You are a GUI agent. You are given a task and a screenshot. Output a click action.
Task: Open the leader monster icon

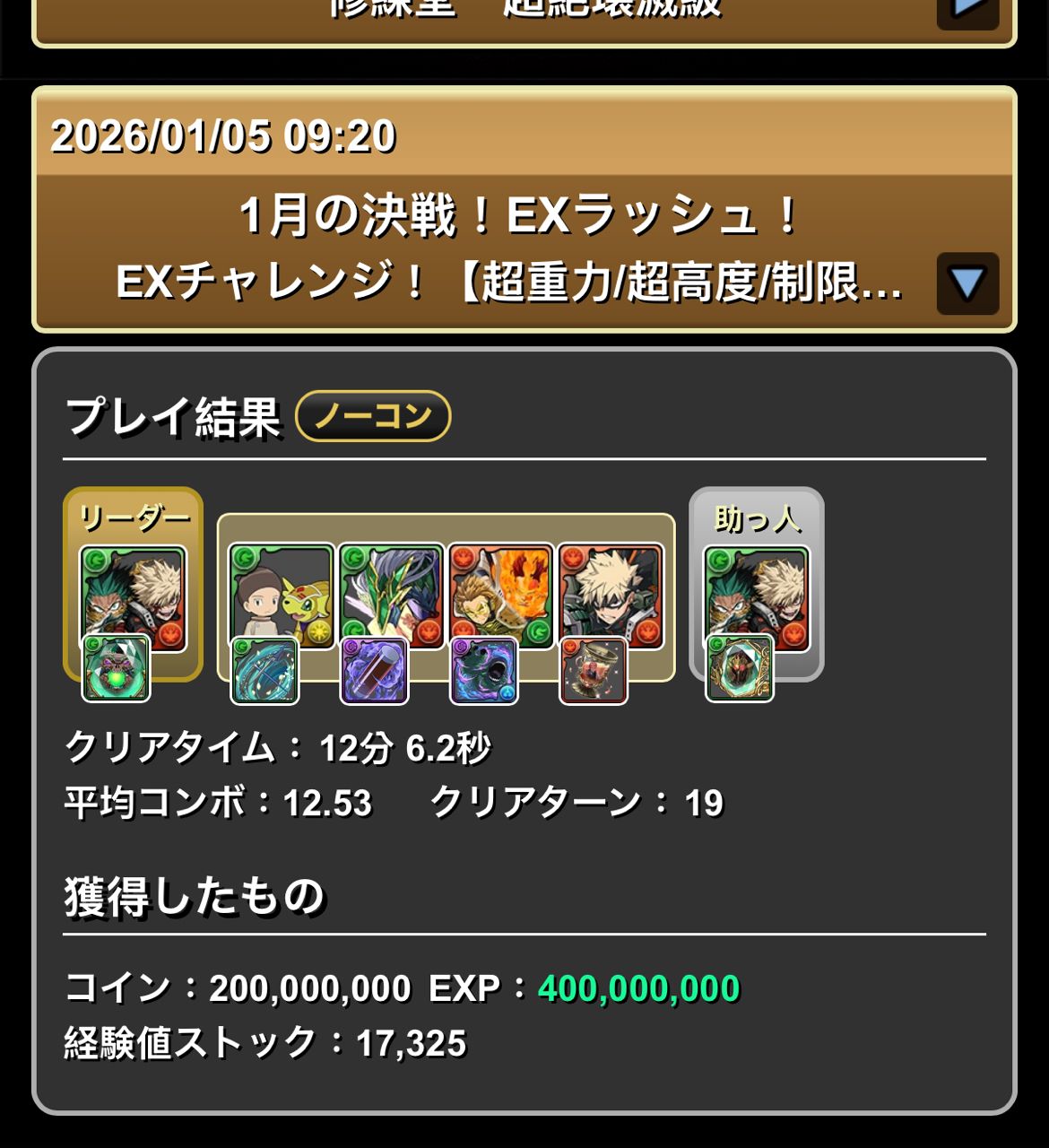tap(133, 596)
